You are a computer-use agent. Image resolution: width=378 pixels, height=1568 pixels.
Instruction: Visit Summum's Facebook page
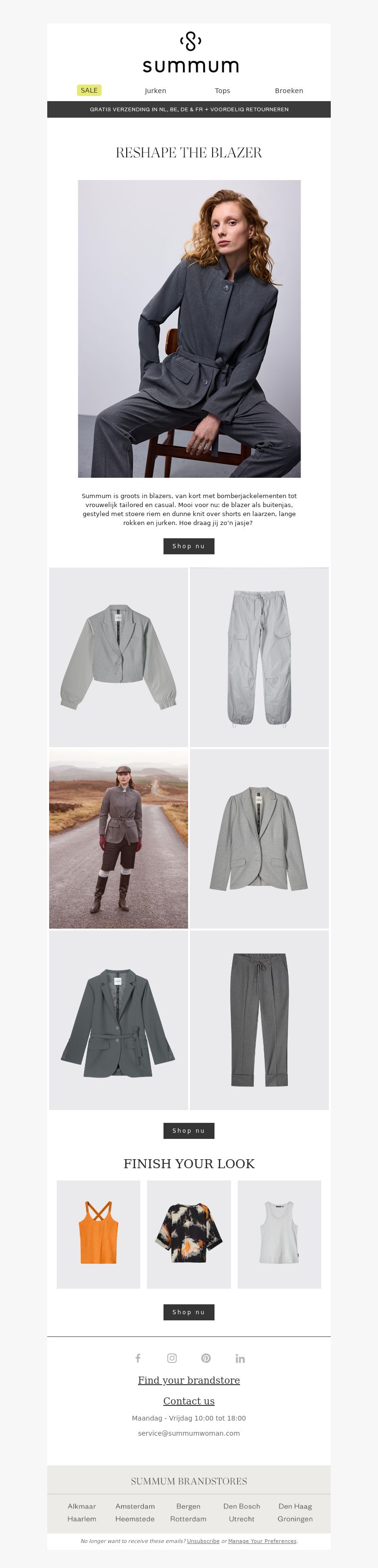[138, 1358]
